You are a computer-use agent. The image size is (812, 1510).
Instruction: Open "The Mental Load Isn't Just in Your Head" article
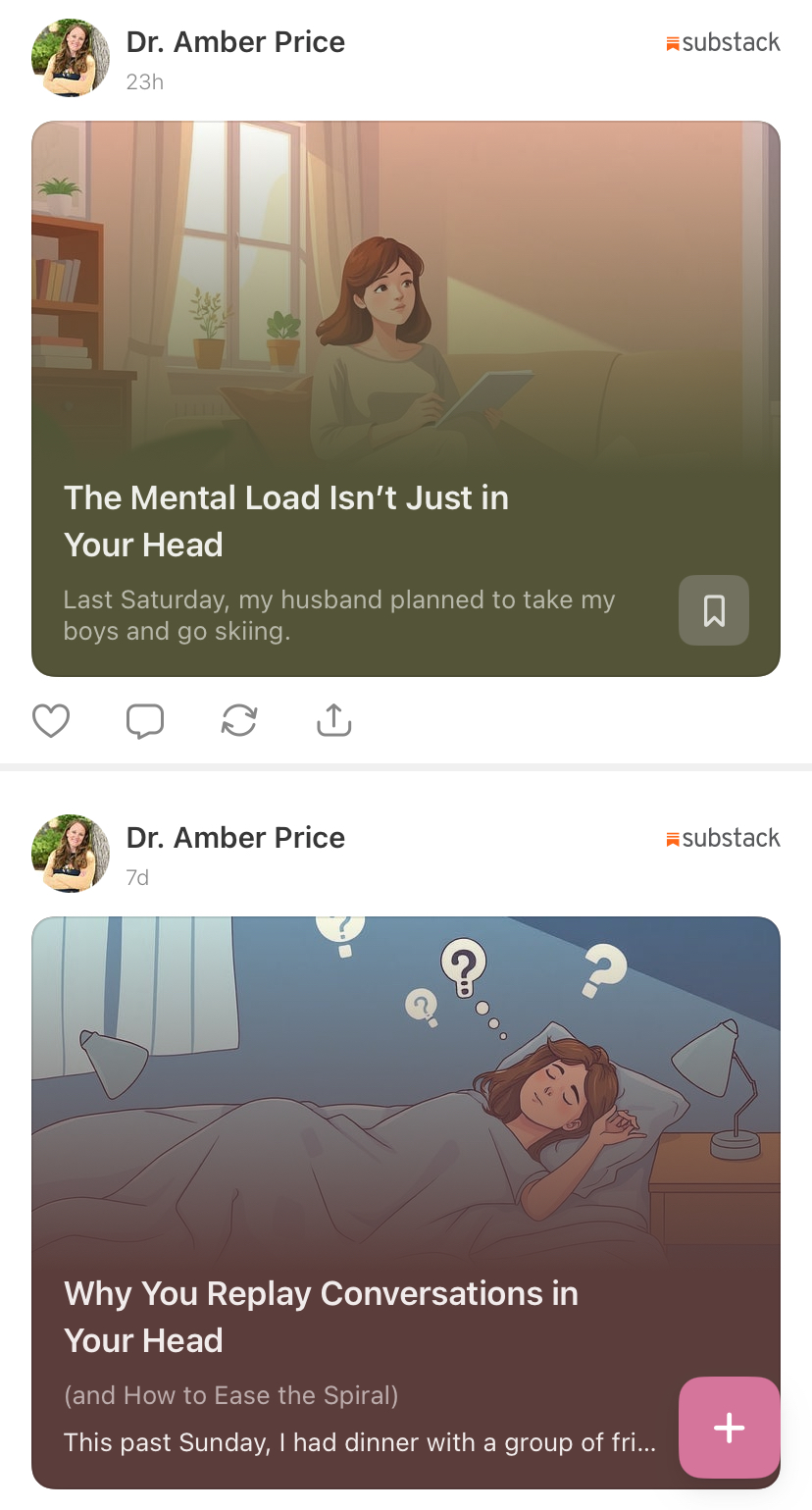pyautogui.click(x=286, y=521)
